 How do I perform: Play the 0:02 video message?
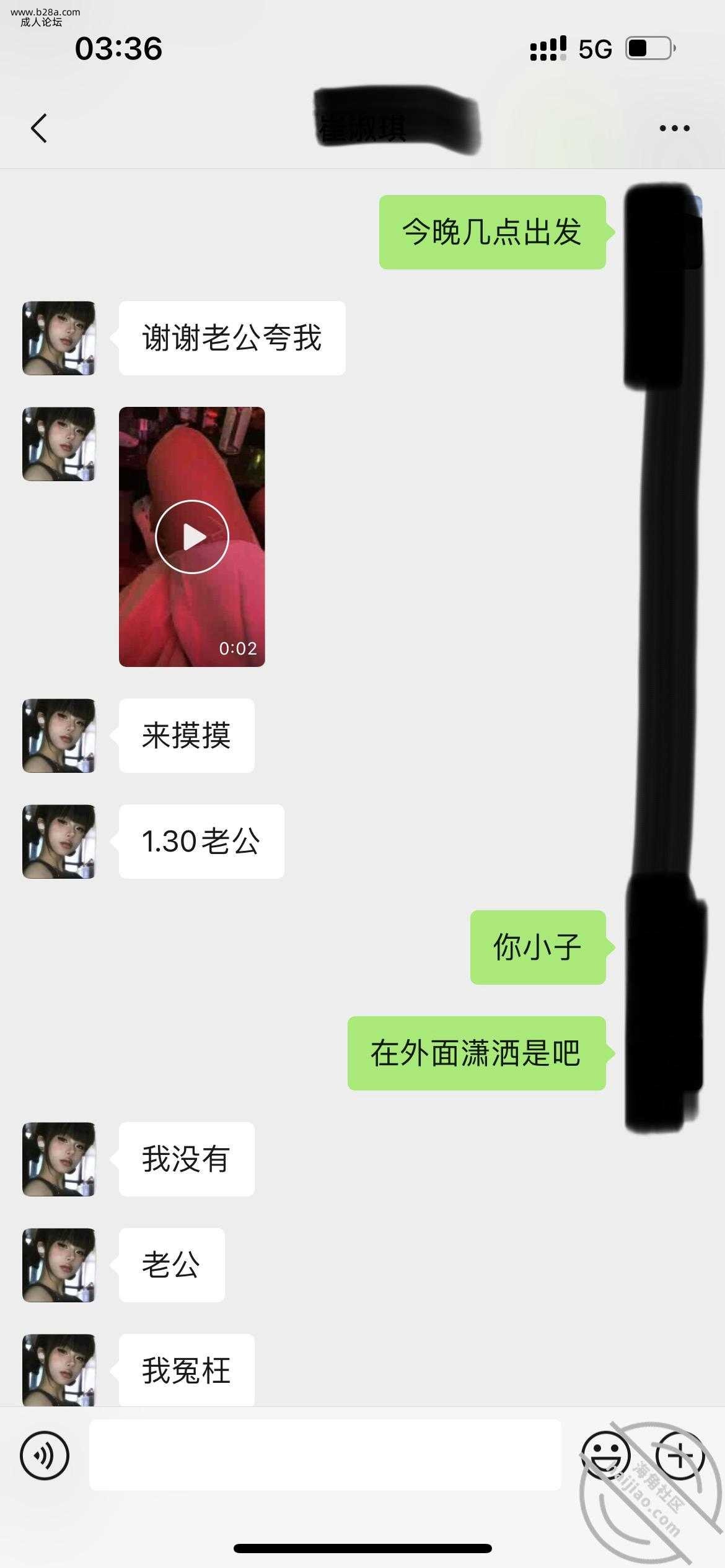pos(191,536)
